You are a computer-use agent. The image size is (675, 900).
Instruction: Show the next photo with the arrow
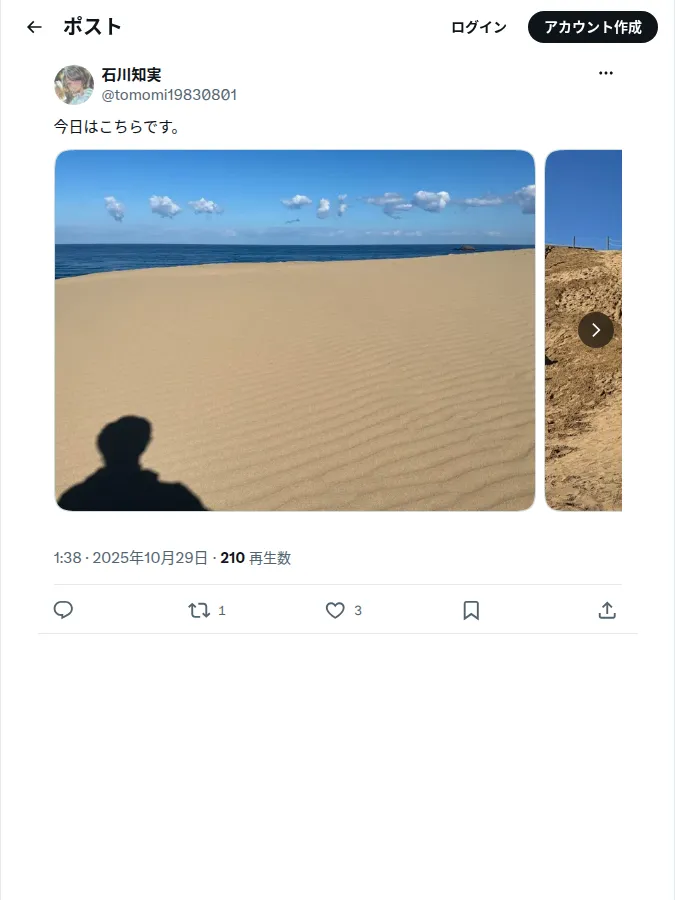(x=596, y=330)
